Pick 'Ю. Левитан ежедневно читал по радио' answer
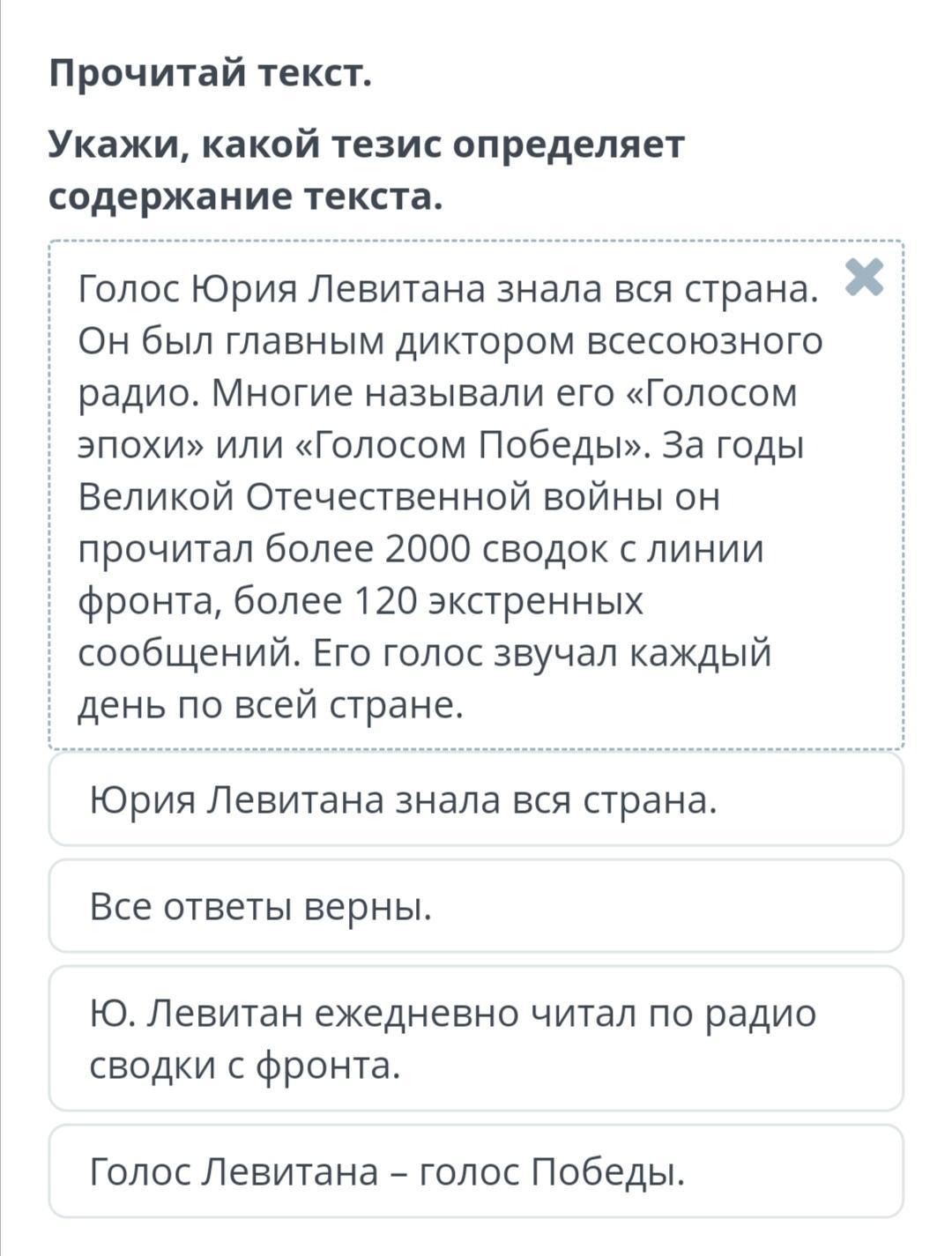Image resolution: width=952 pixels, height=1256 pixels. tap(476, 1038)
